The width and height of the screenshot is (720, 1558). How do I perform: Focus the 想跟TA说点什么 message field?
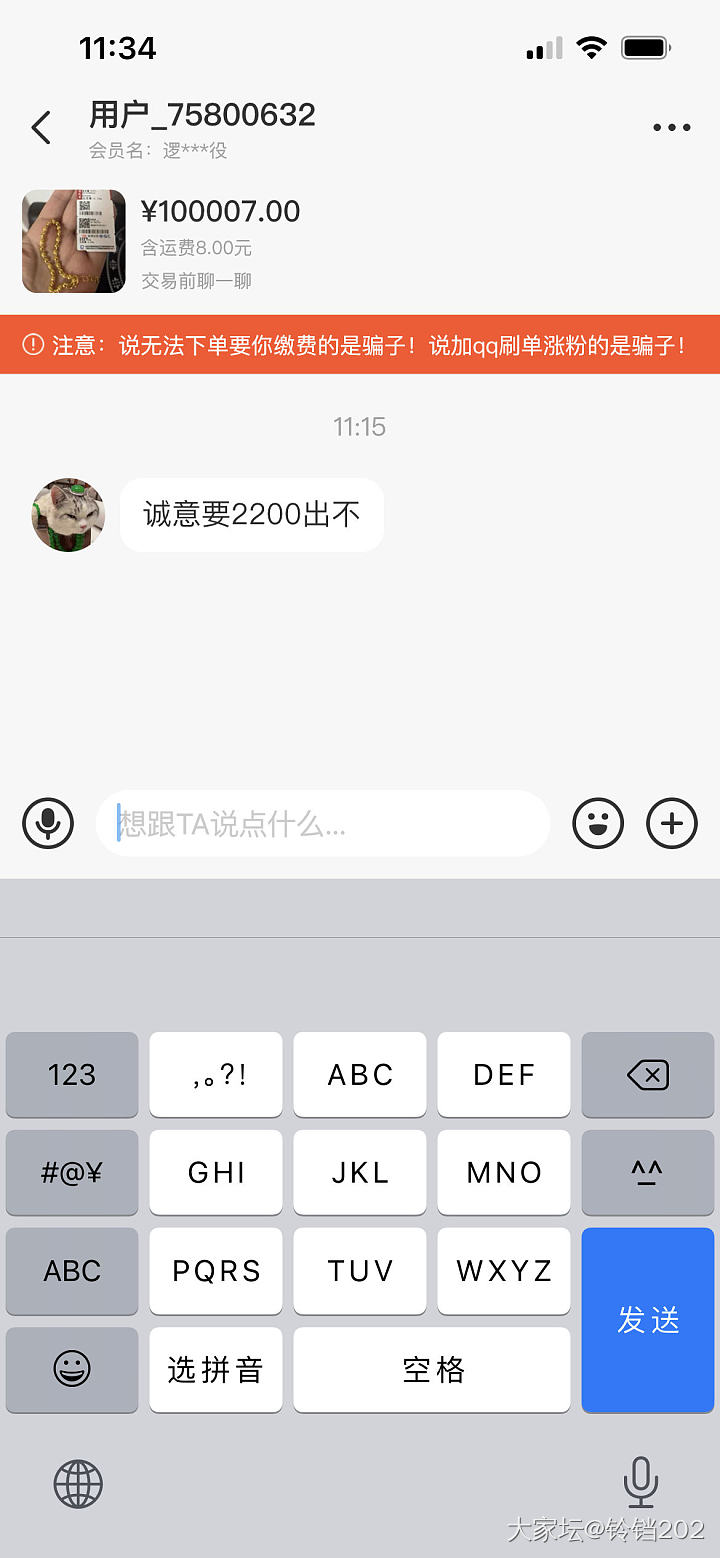click(322, 824)
